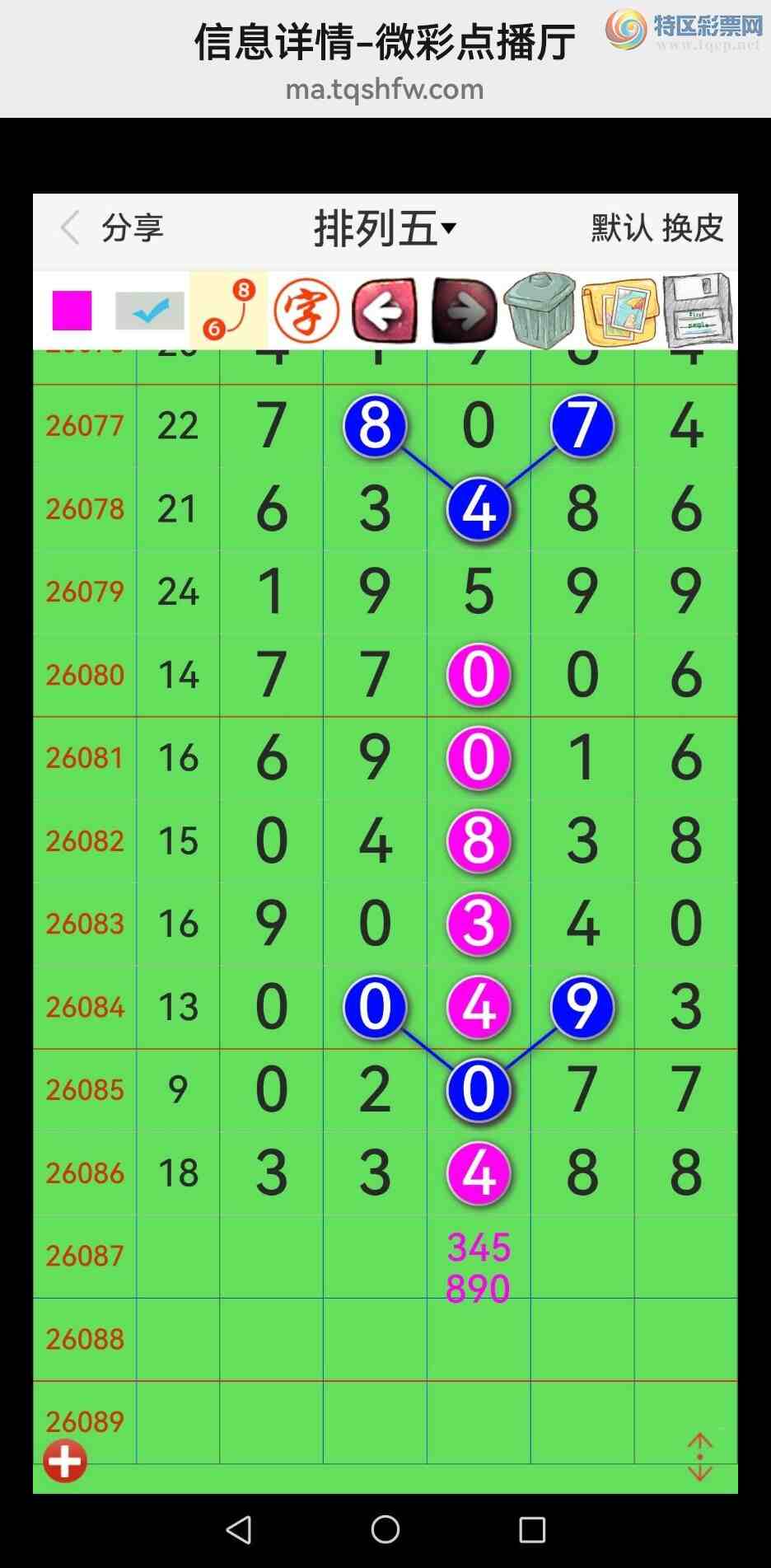Tap the up-down arrows icon
Screen dimensions: 771x1568
699,1457
